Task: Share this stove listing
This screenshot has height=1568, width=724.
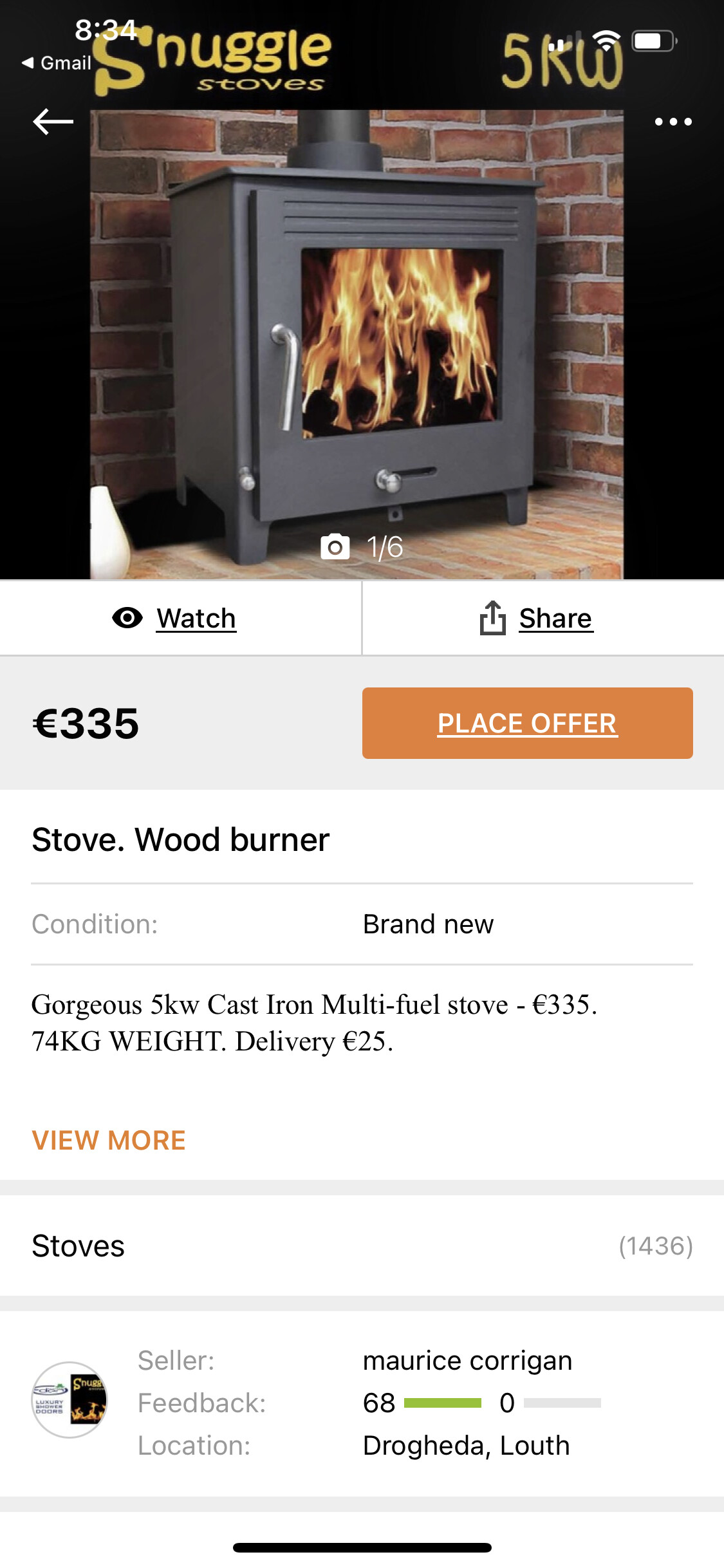Action: (537, 619)
